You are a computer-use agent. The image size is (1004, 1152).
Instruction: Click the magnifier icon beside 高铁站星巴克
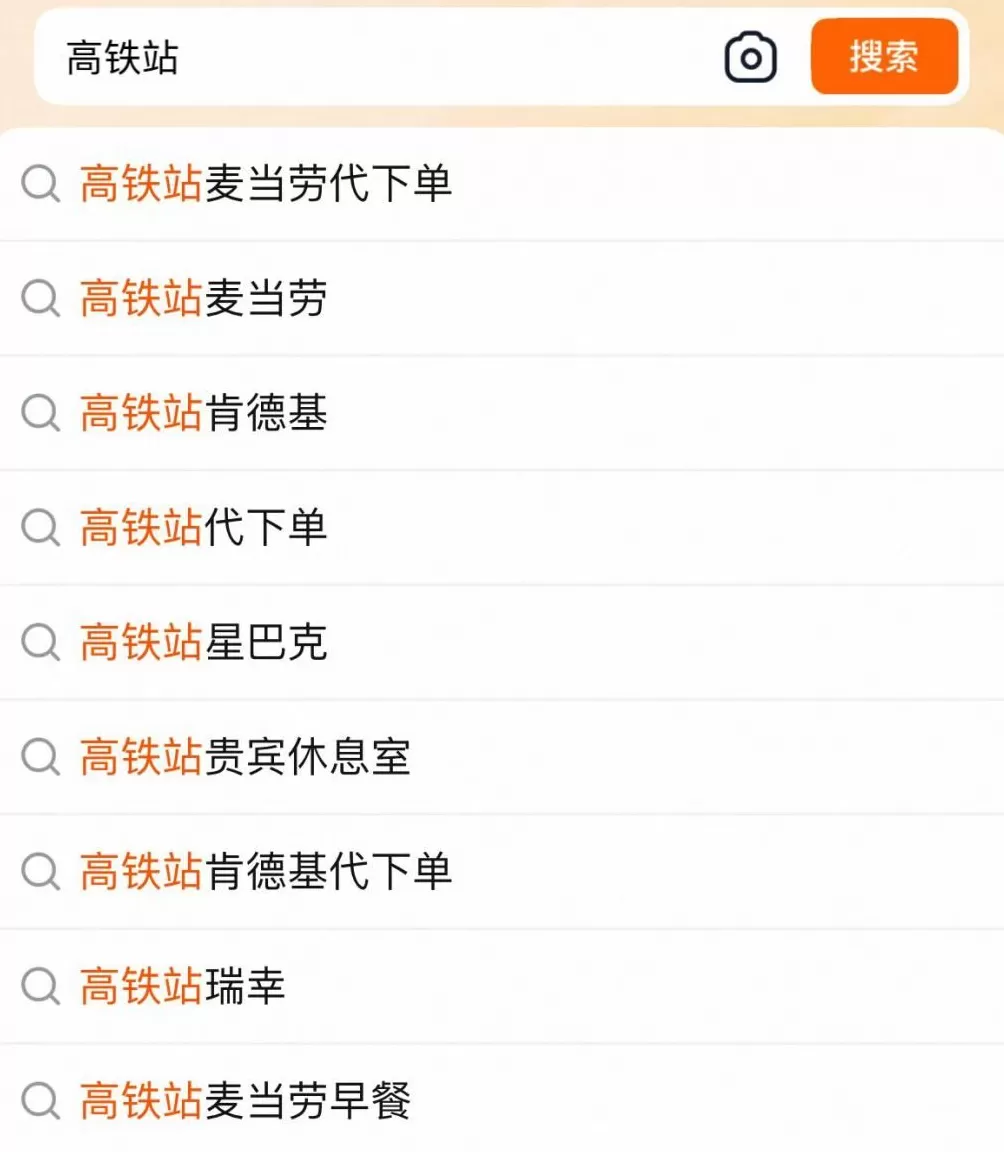[40, 643]
